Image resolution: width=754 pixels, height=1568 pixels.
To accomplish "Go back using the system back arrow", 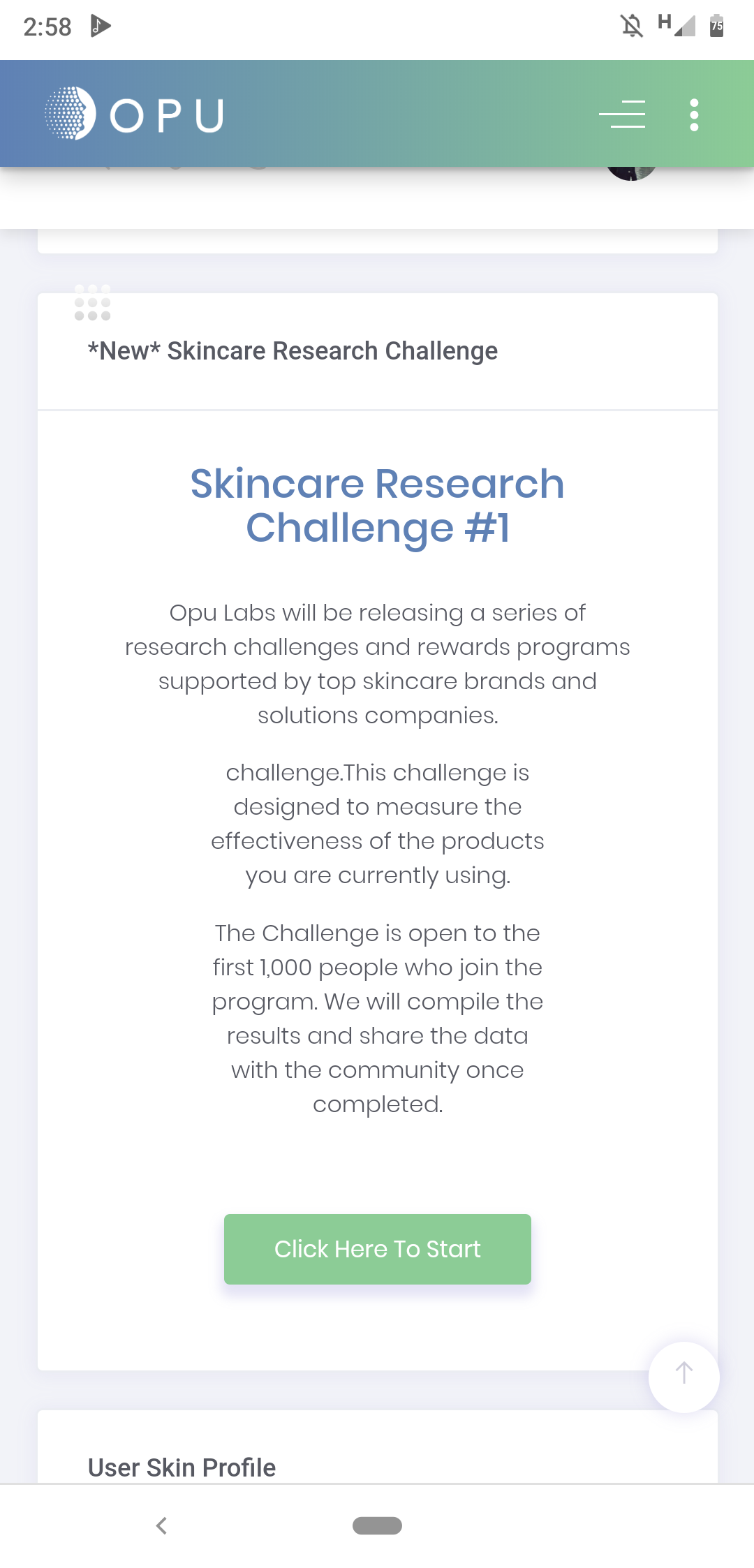I will tap(162, 1525).
